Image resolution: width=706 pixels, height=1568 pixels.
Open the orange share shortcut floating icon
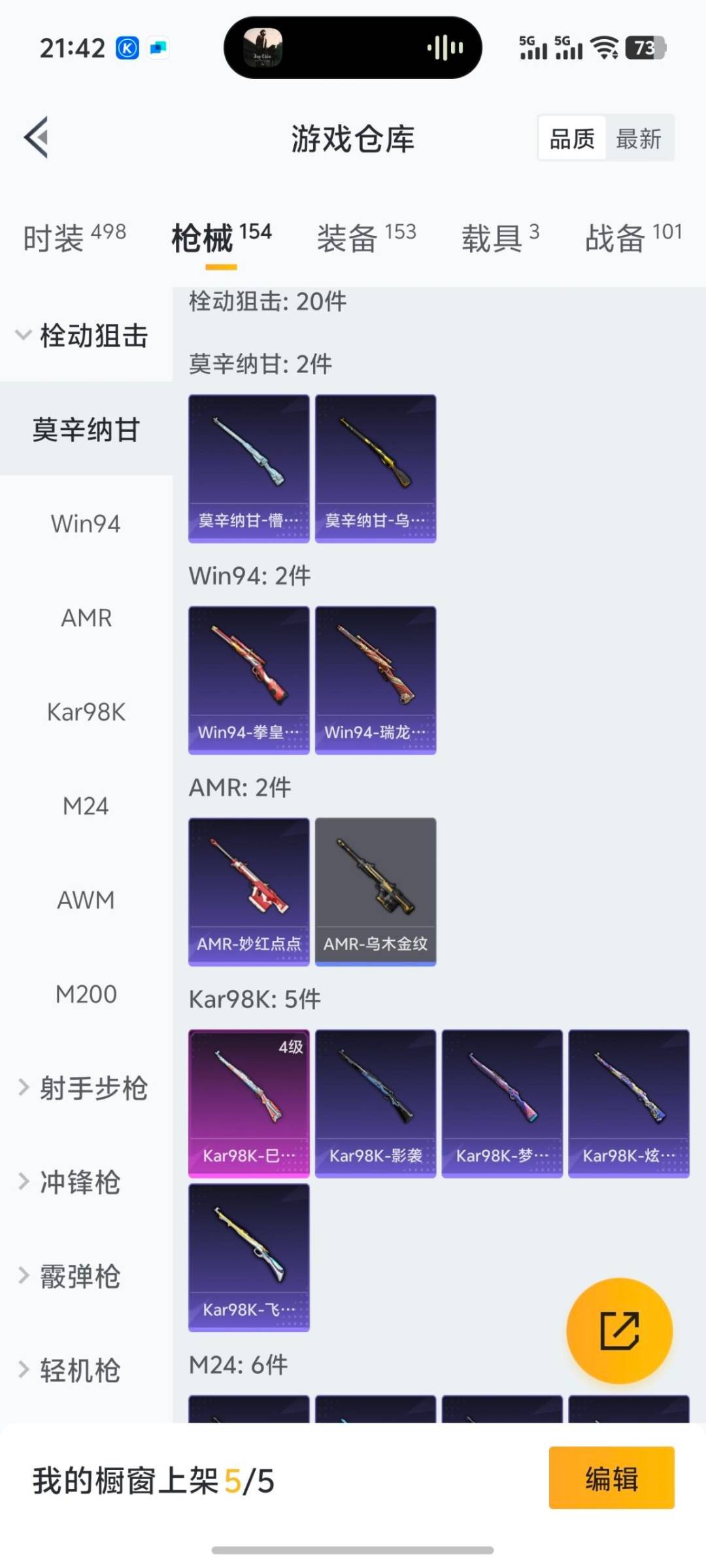[x=620, y=1331]
